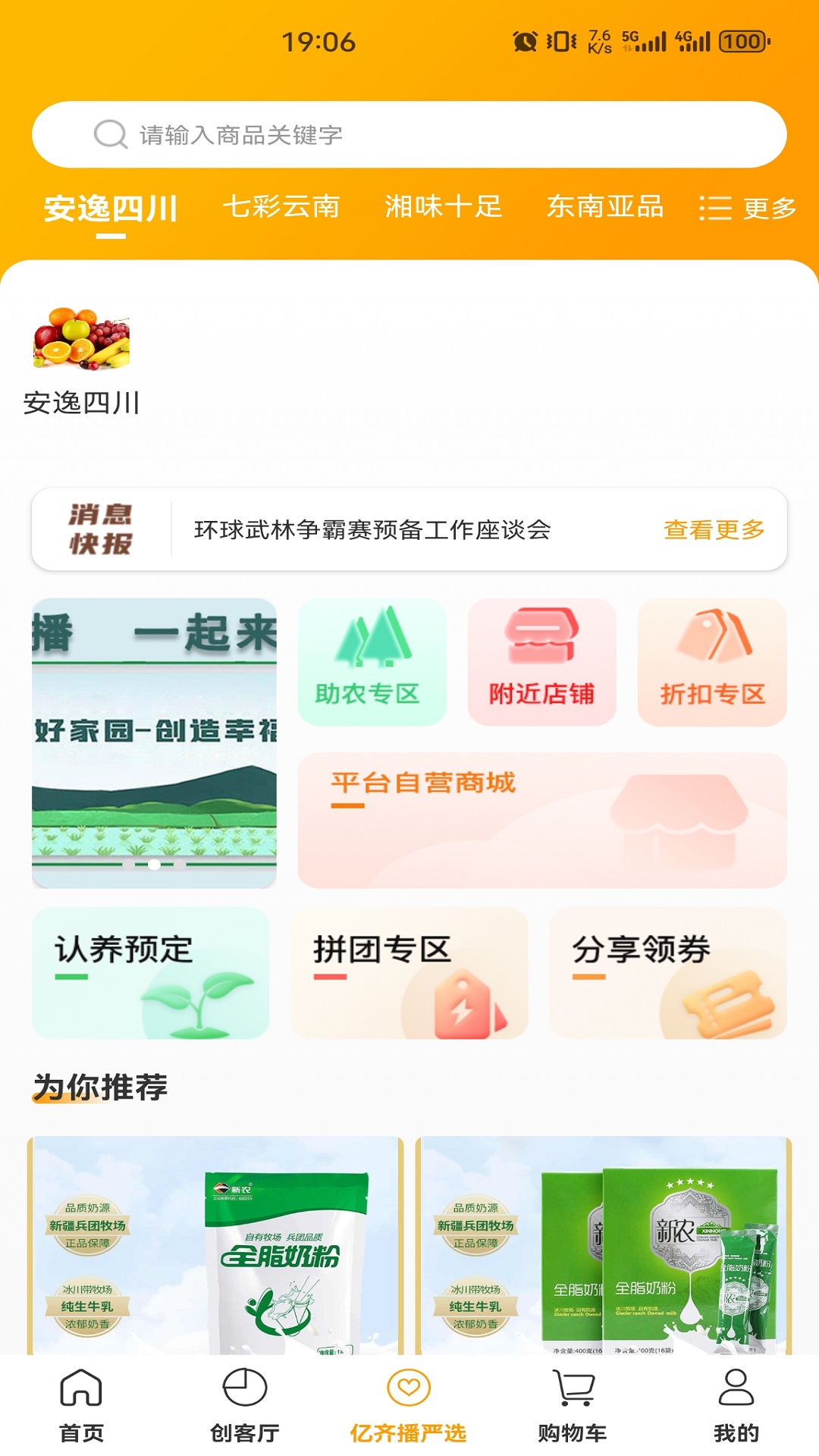Open the 我的 profile tab

(x=736, y=1404)
